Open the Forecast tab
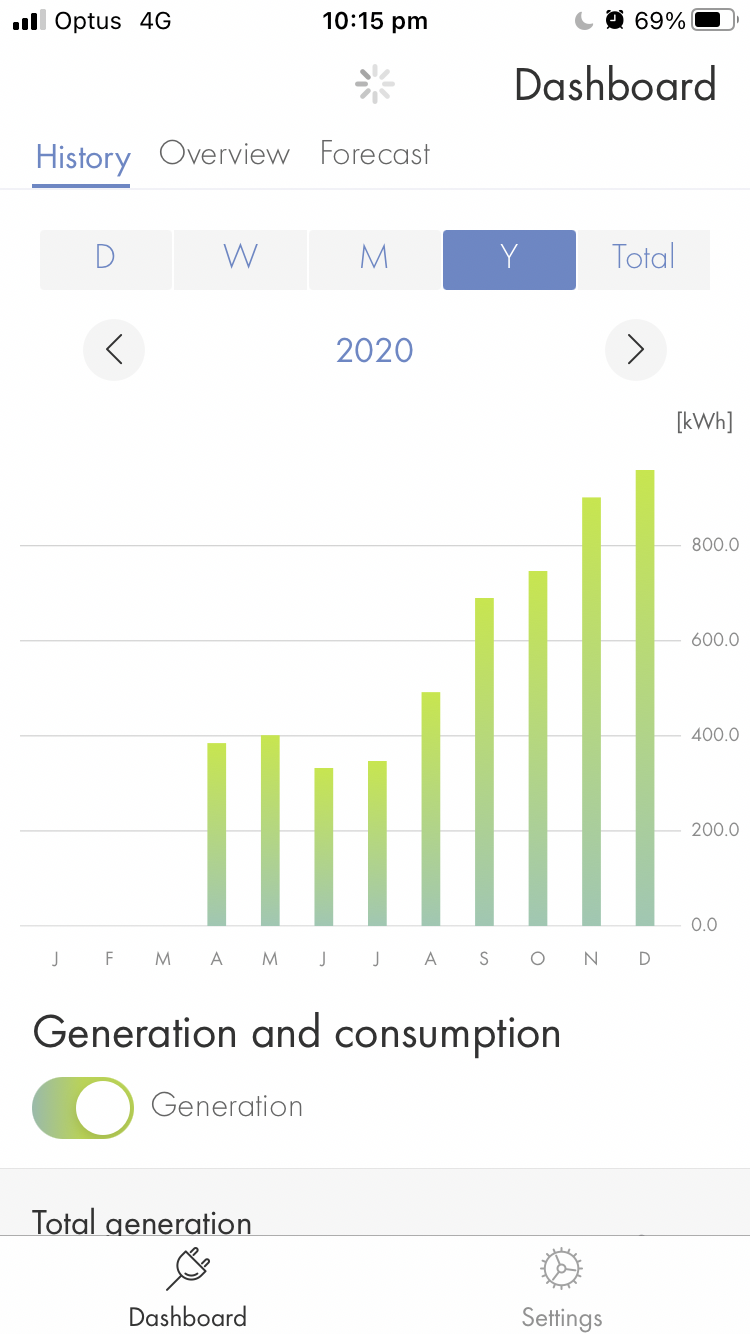Screen dimensions: 750x1334 pyautogui.click(x=375, y=154)
